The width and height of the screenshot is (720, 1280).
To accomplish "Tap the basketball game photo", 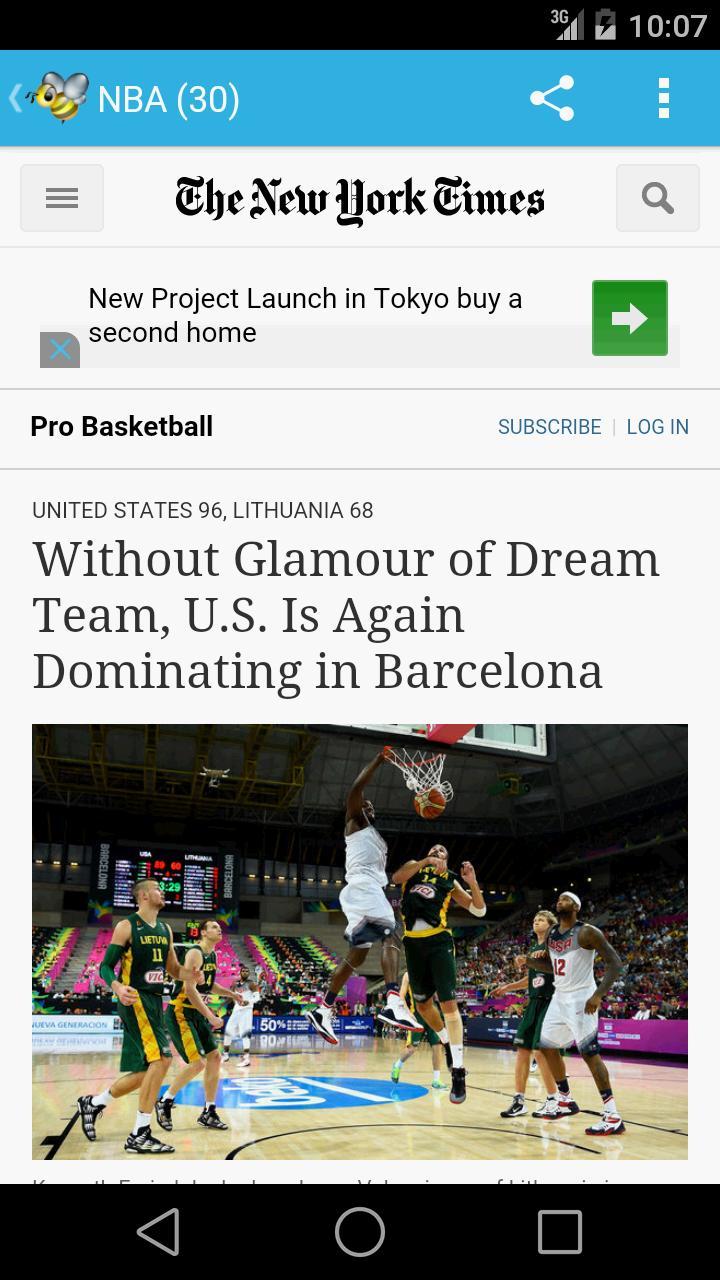I will [360, 940].
